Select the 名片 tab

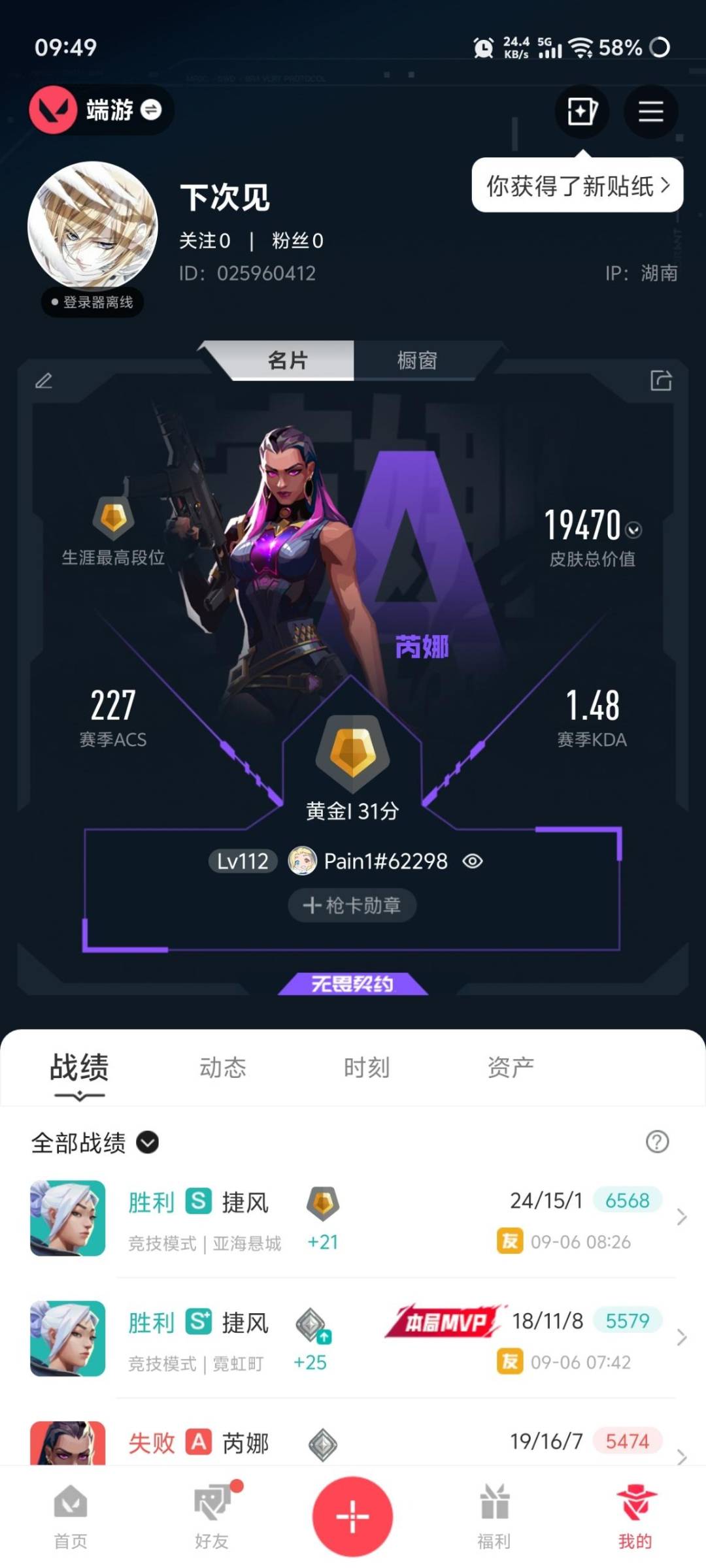point(288,360)
